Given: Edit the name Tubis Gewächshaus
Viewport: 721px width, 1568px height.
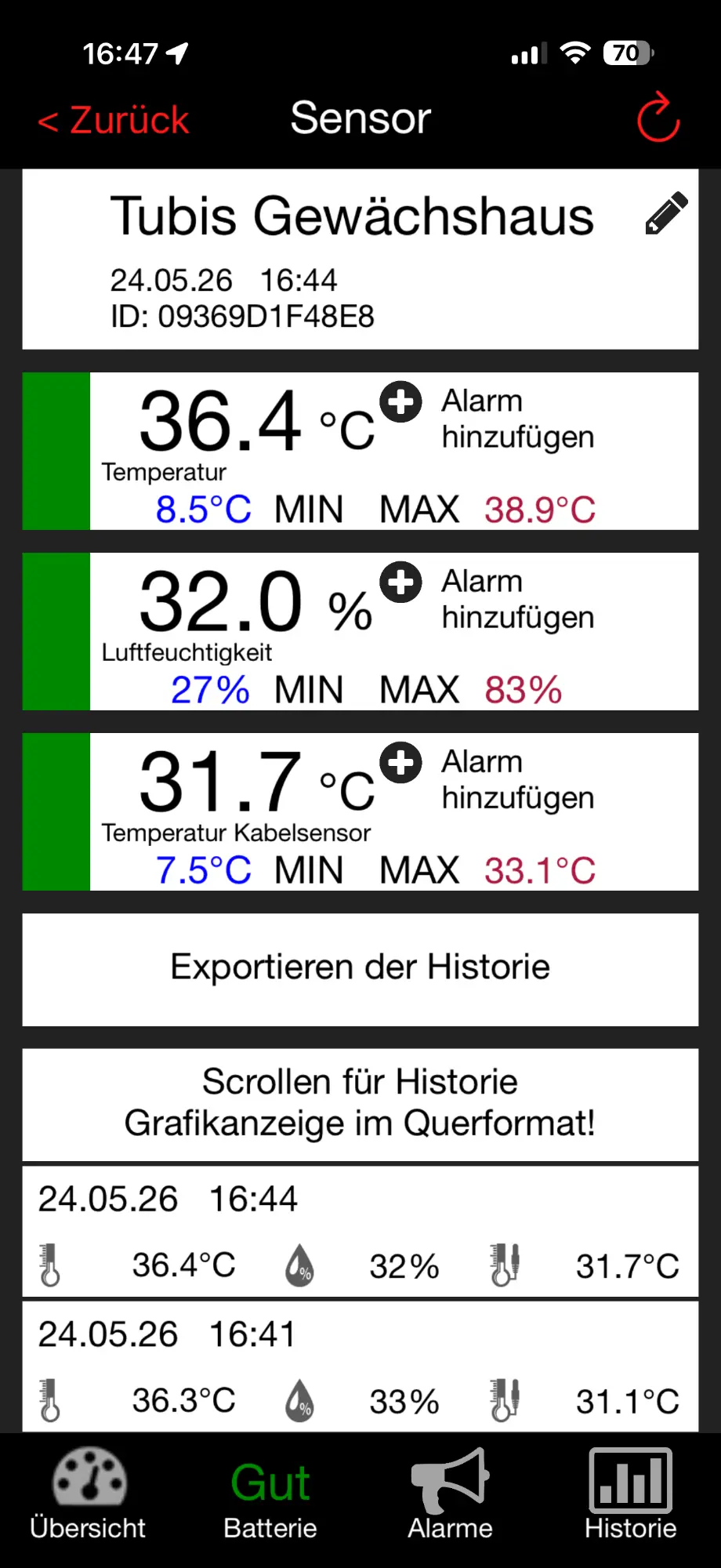Looking at the screenshot, I should click(x=666, y=212).
